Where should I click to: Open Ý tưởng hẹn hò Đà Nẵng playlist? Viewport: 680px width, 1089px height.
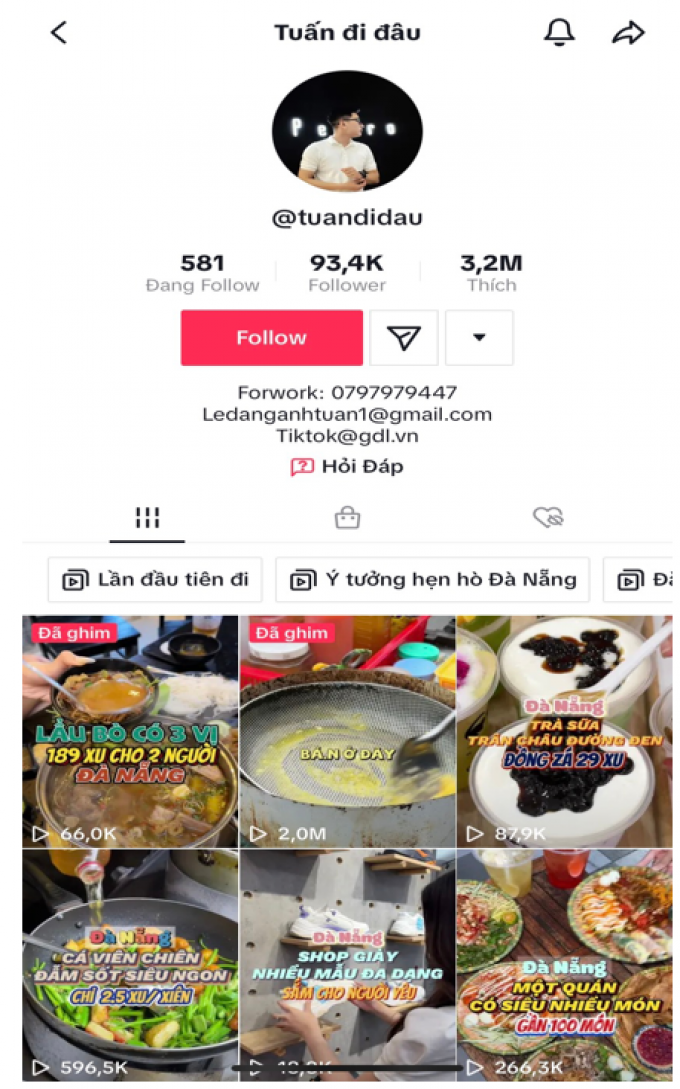click(x=433, y=579)
